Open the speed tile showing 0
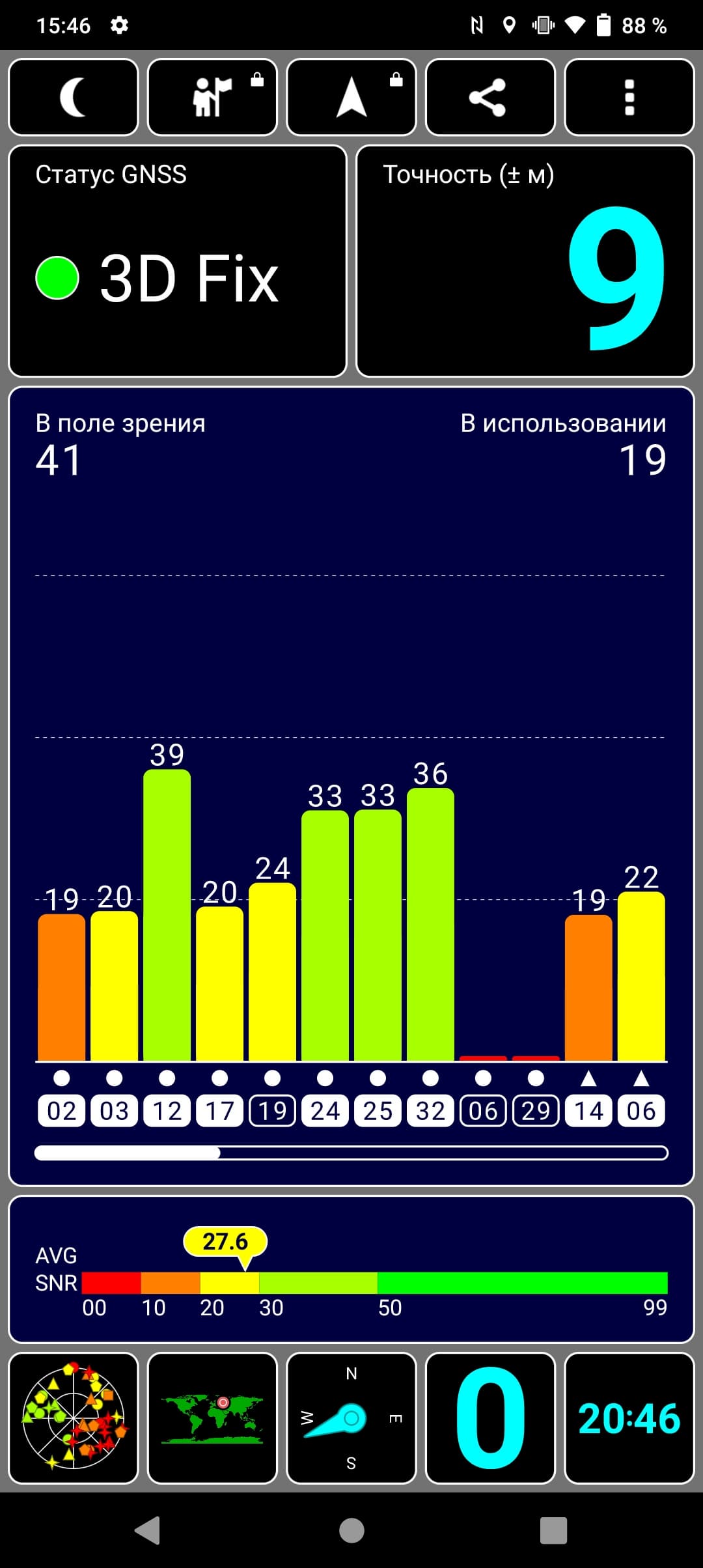The width and height of the screenshot is (703, 1568). pyautogui.click(x=490, y=1418)
